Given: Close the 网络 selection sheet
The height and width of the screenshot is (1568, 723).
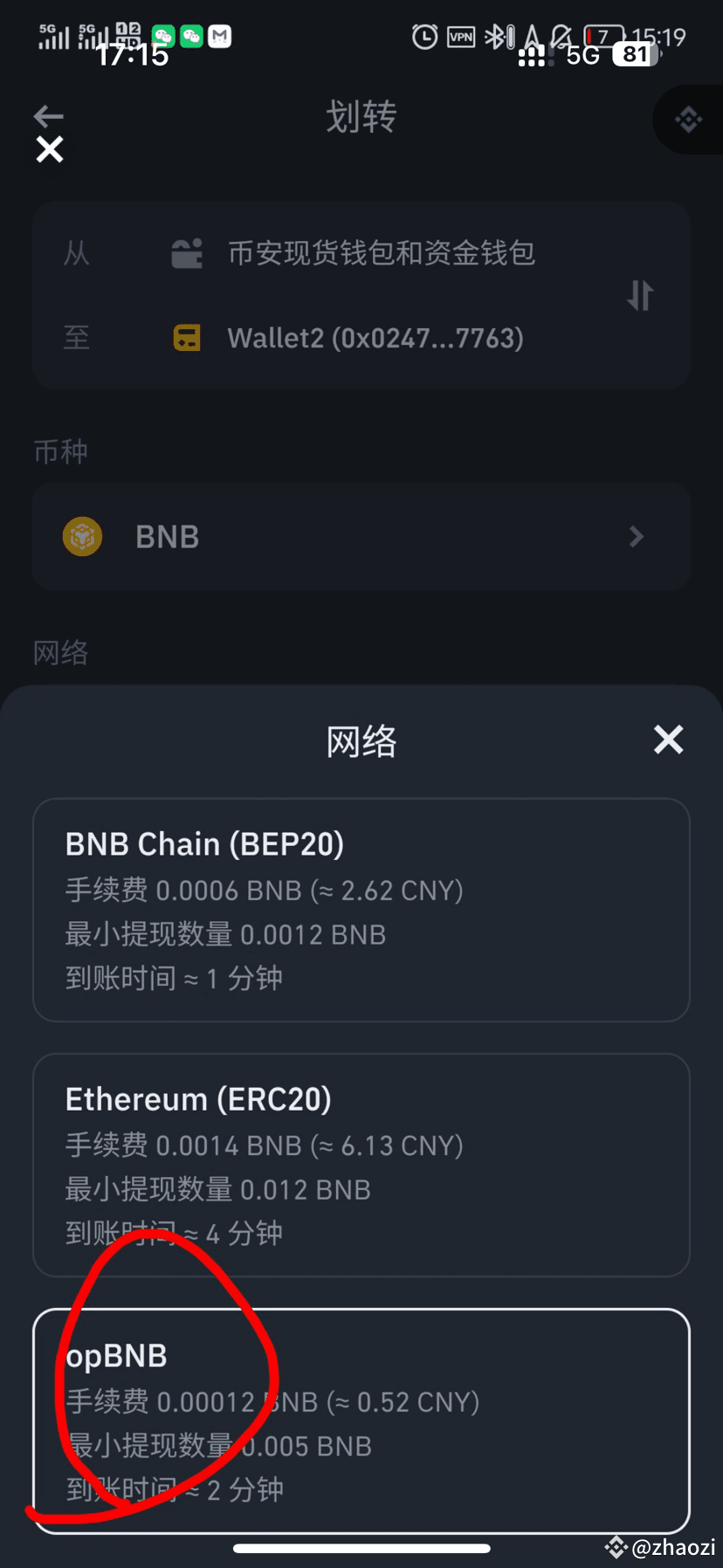Looking at the screenshot, I should coord(668,740).
